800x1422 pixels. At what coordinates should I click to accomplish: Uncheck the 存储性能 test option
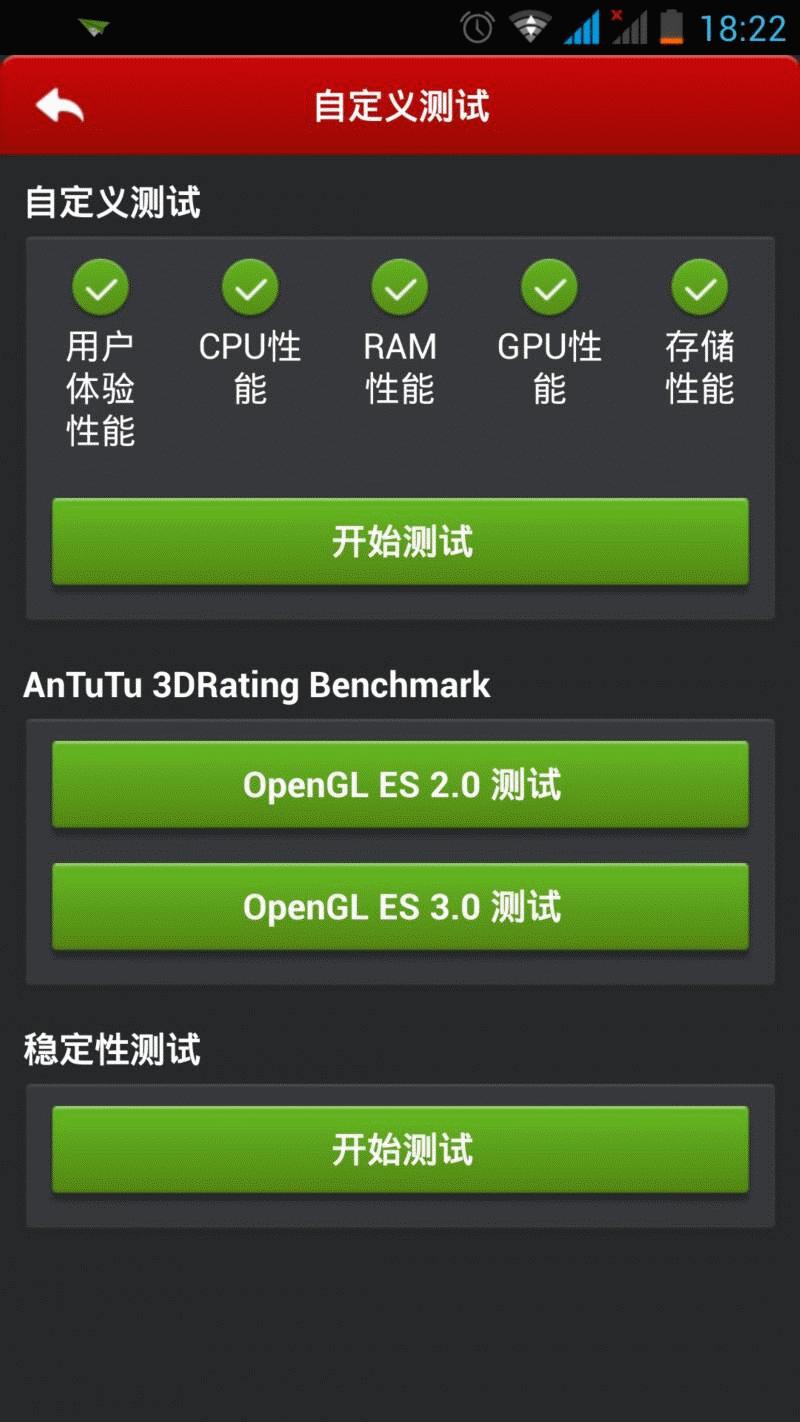(700, 288)
